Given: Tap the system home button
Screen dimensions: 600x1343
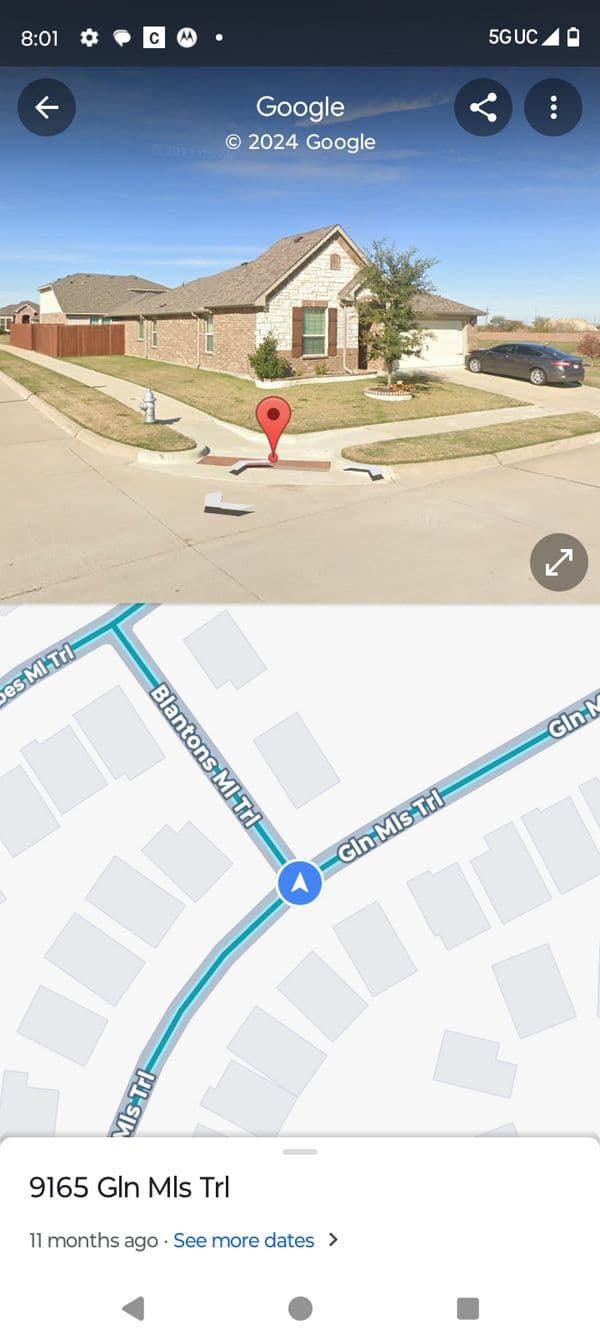Looking at the screenshot, I should coord(300,1308).
